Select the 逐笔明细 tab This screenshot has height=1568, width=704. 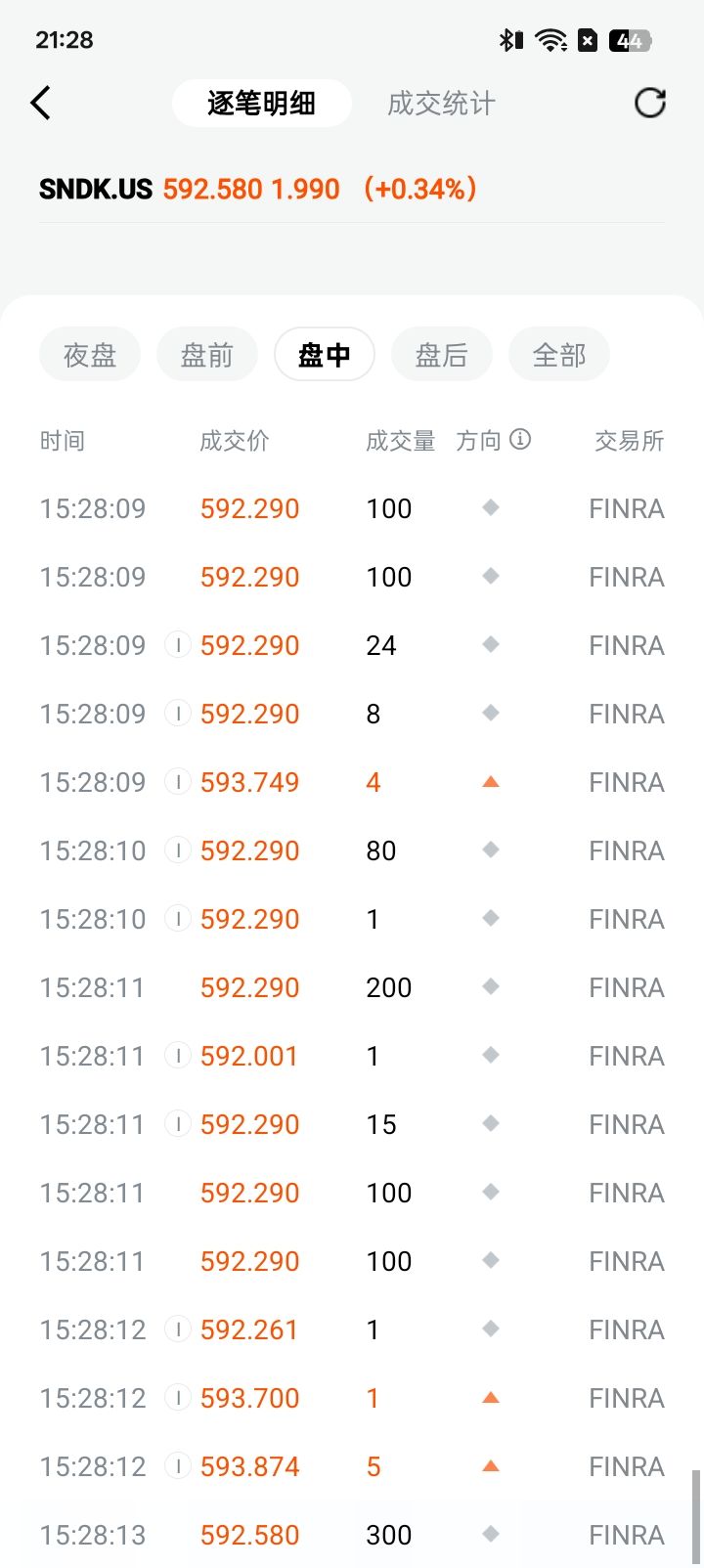[x=261, y=104]
